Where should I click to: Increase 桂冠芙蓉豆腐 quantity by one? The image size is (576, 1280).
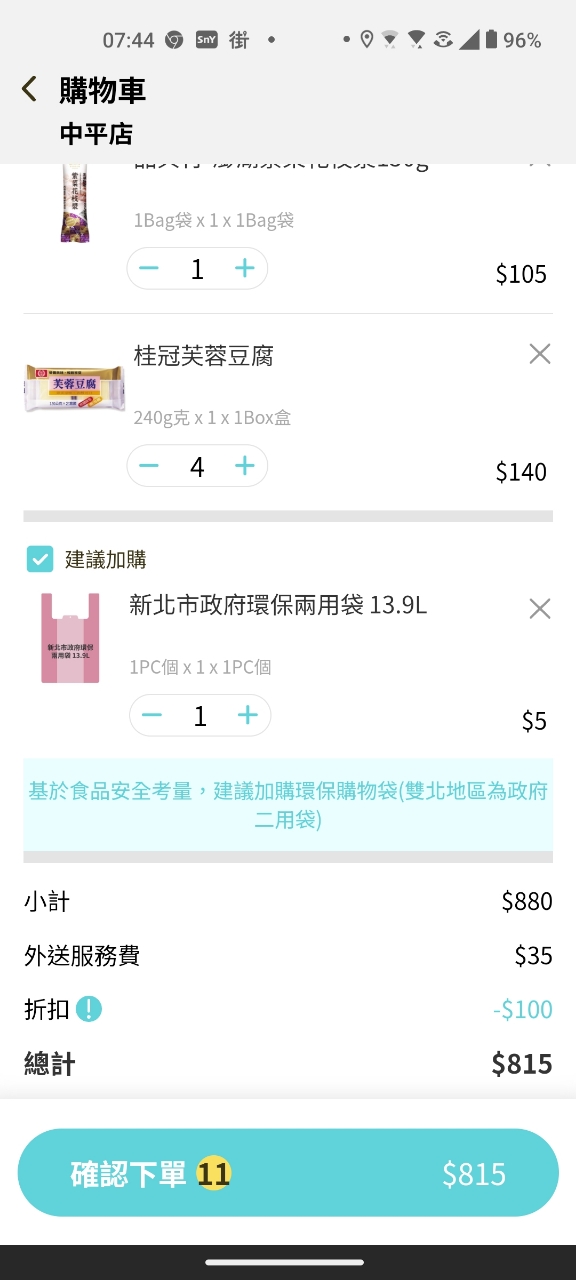click(x=244, y=466)
